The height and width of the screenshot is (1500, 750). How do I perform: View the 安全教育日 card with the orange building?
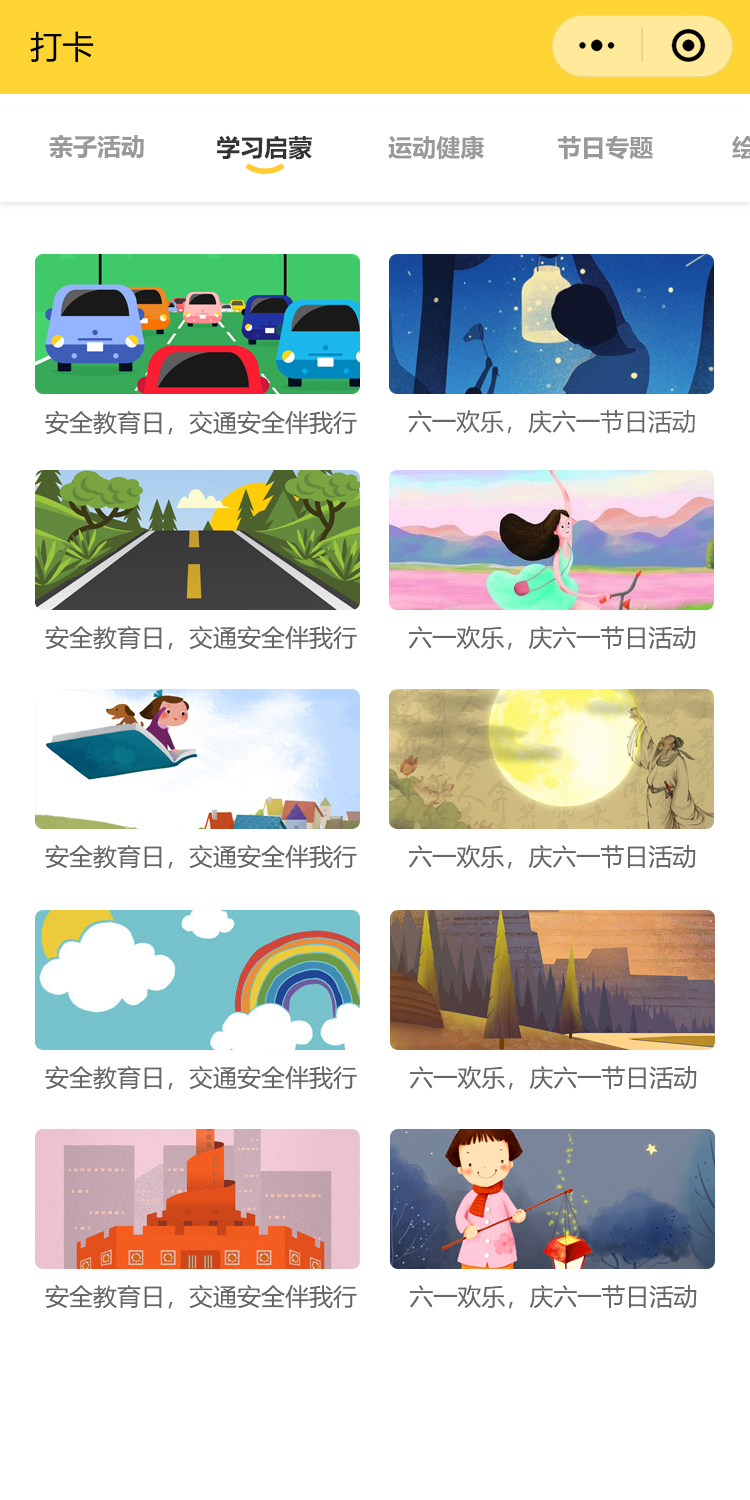point(197,1199)
